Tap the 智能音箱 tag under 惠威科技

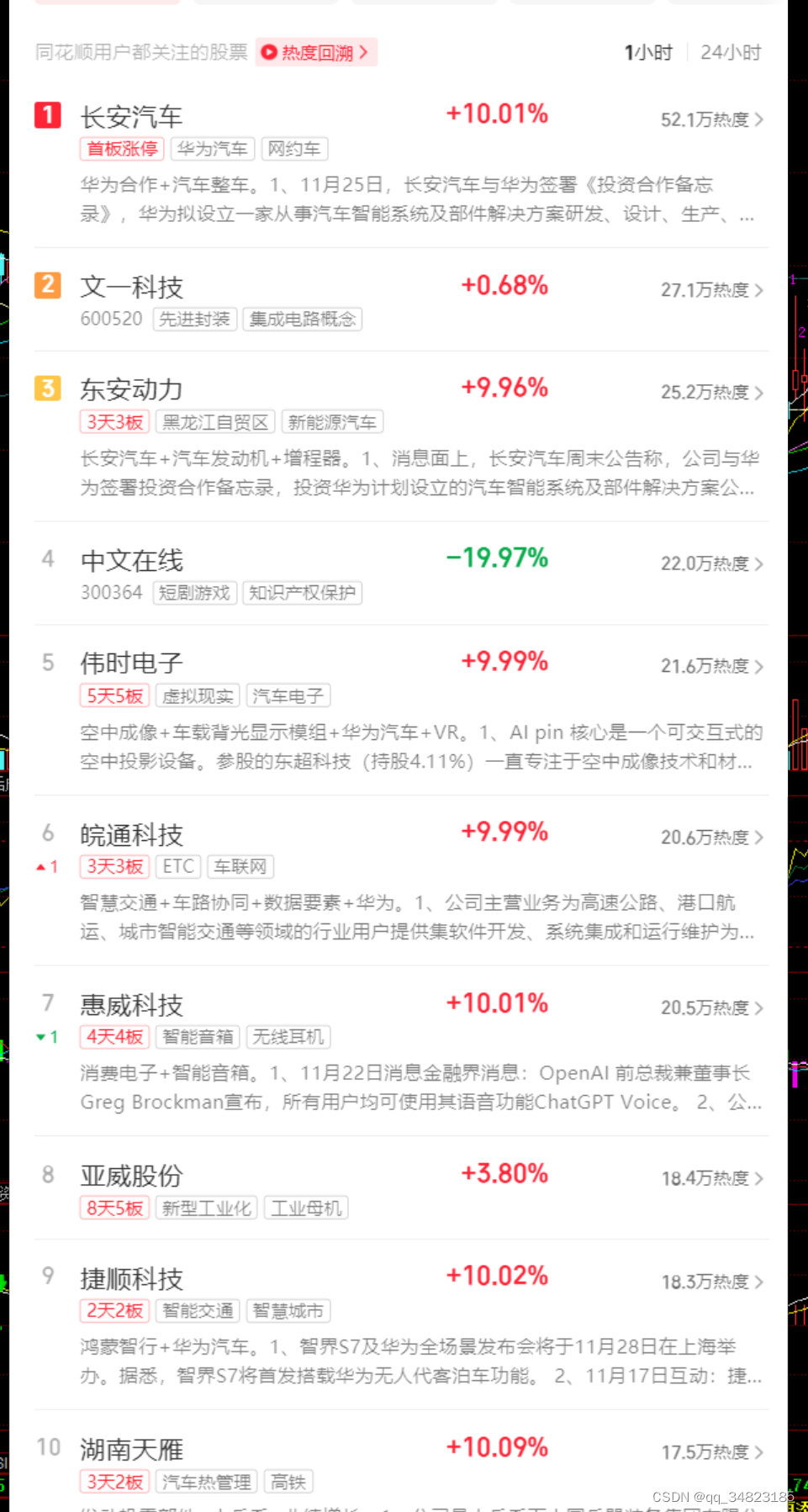click(x=198, y=1037)
